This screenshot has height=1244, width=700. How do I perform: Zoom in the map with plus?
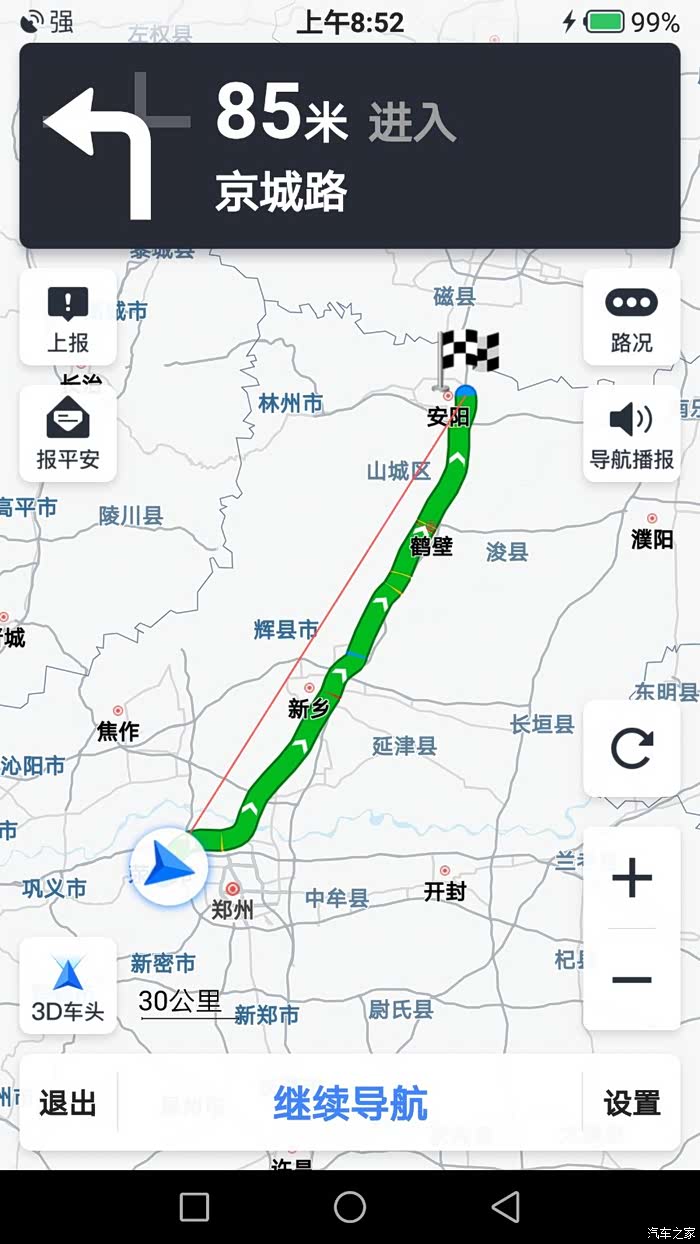631,879
